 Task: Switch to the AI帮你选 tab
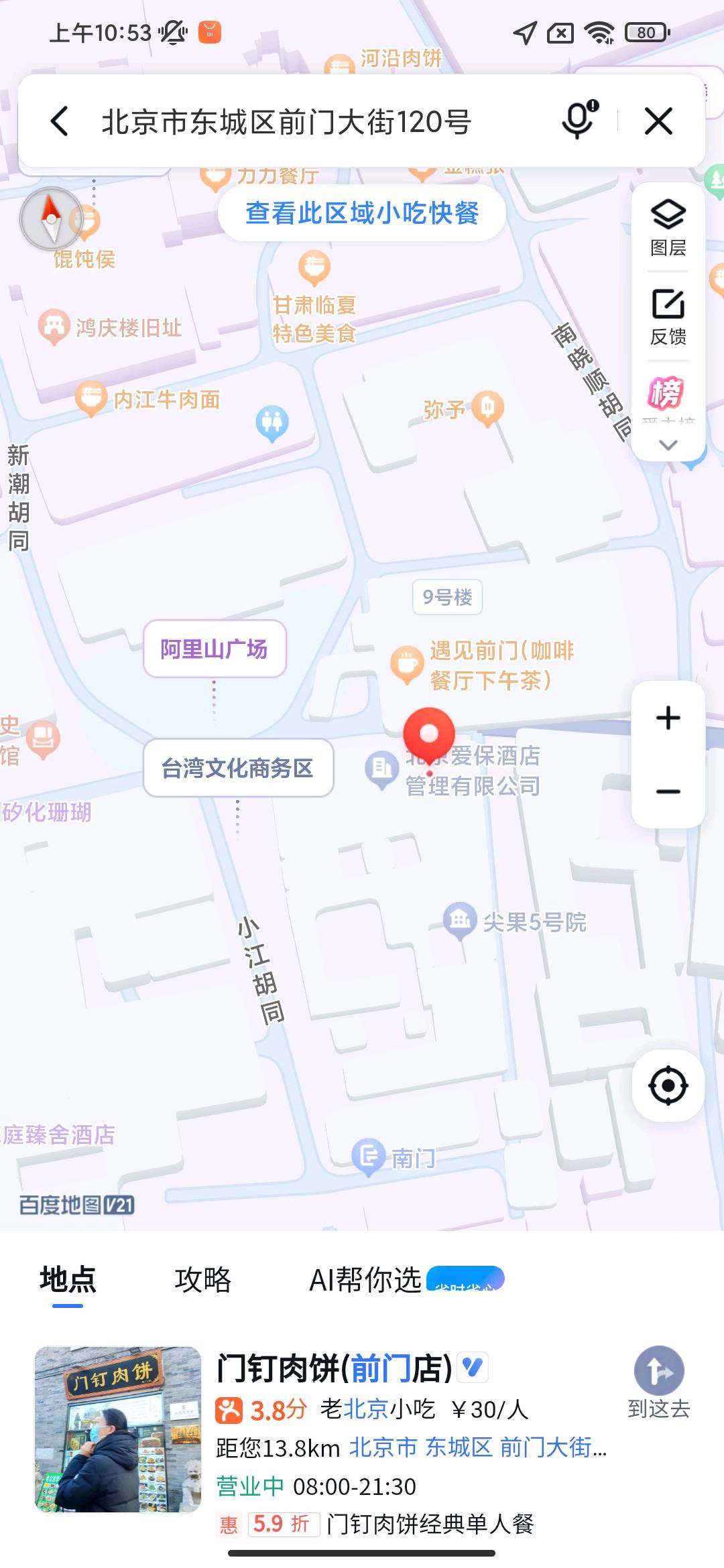pyautogui.click(x=365, y=1280)
